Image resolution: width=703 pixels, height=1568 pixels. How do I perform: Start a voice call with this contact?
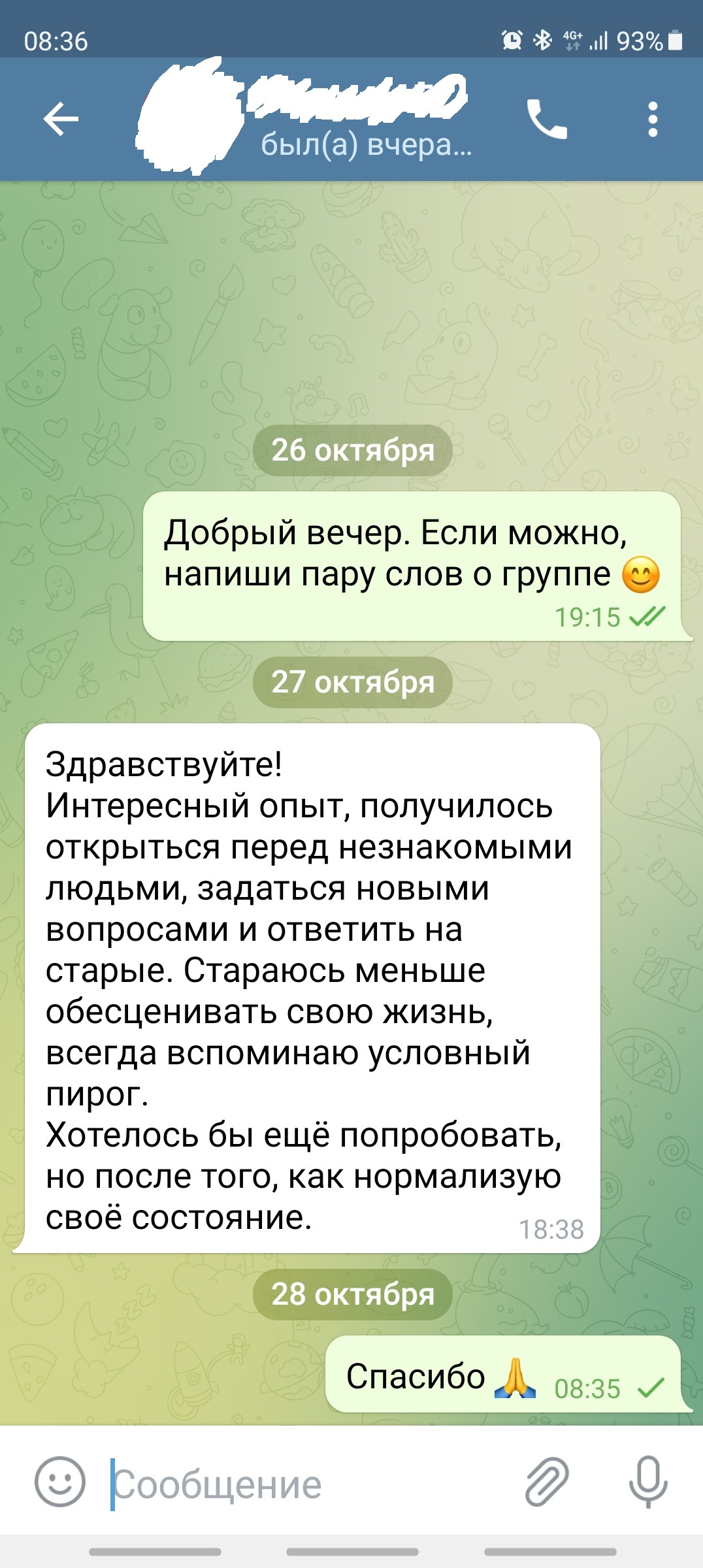(547, 119)
